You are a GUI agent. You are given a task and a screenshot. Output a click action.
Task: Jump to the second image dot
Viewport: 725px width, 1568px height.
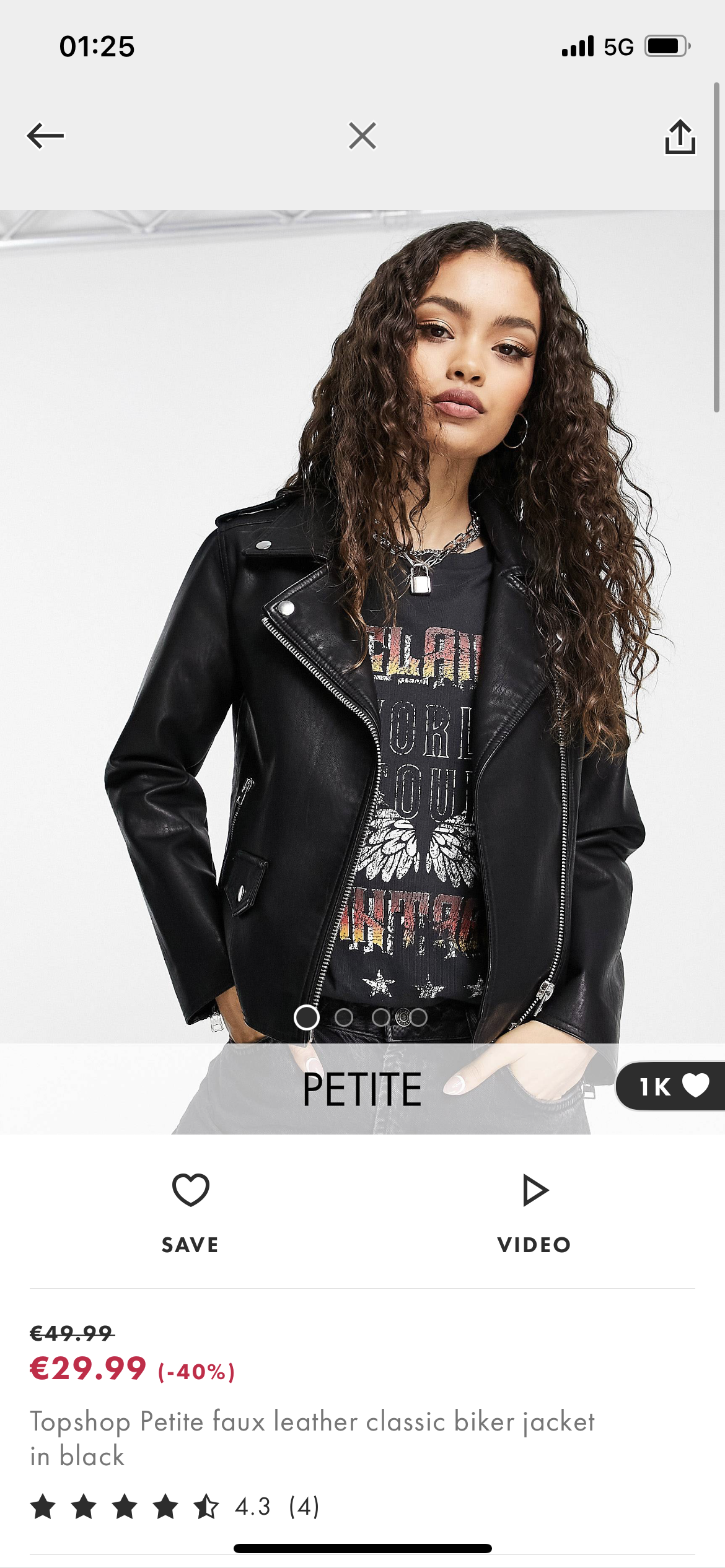point(344,1017)
